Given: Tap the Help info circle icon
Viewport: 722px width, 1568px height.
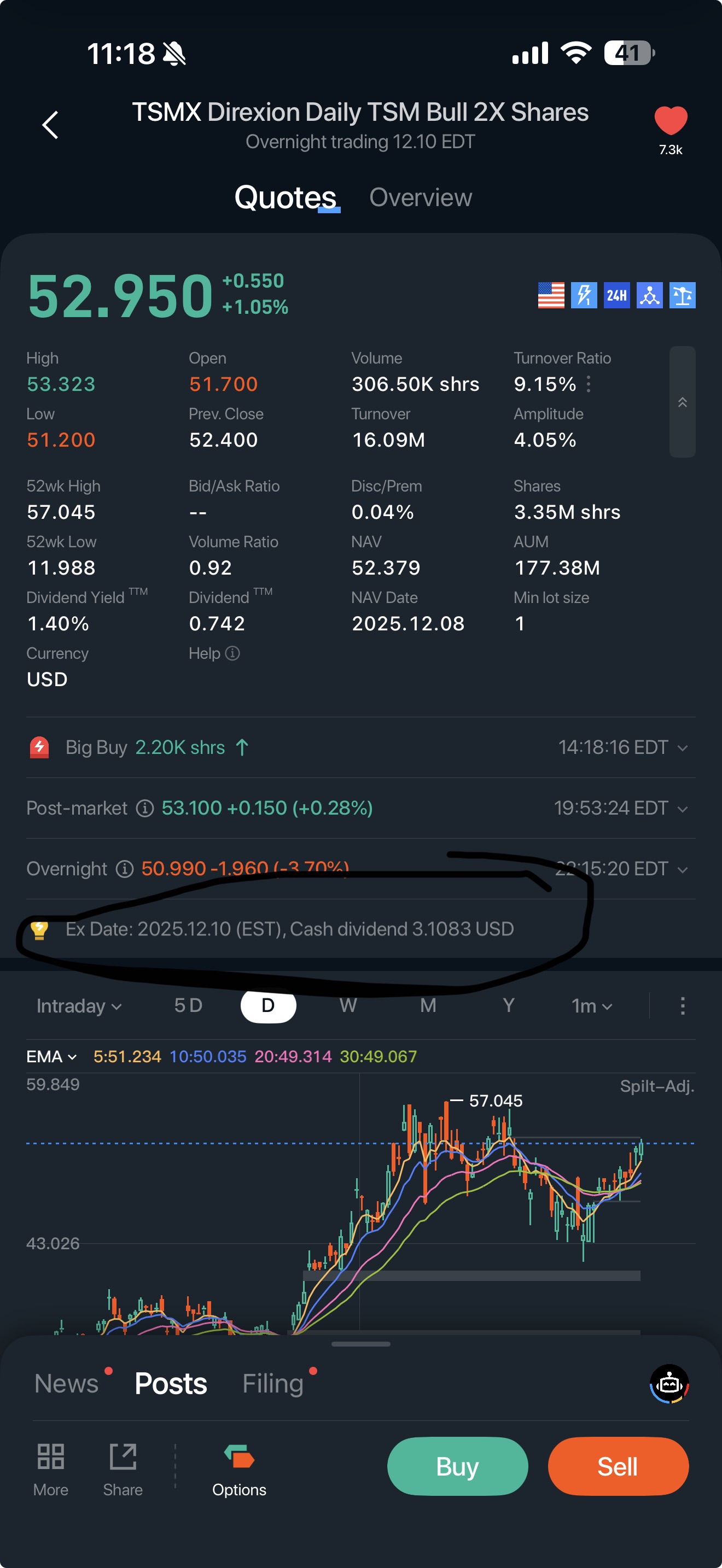Looking at the screenshot, I should pos(232,653).
